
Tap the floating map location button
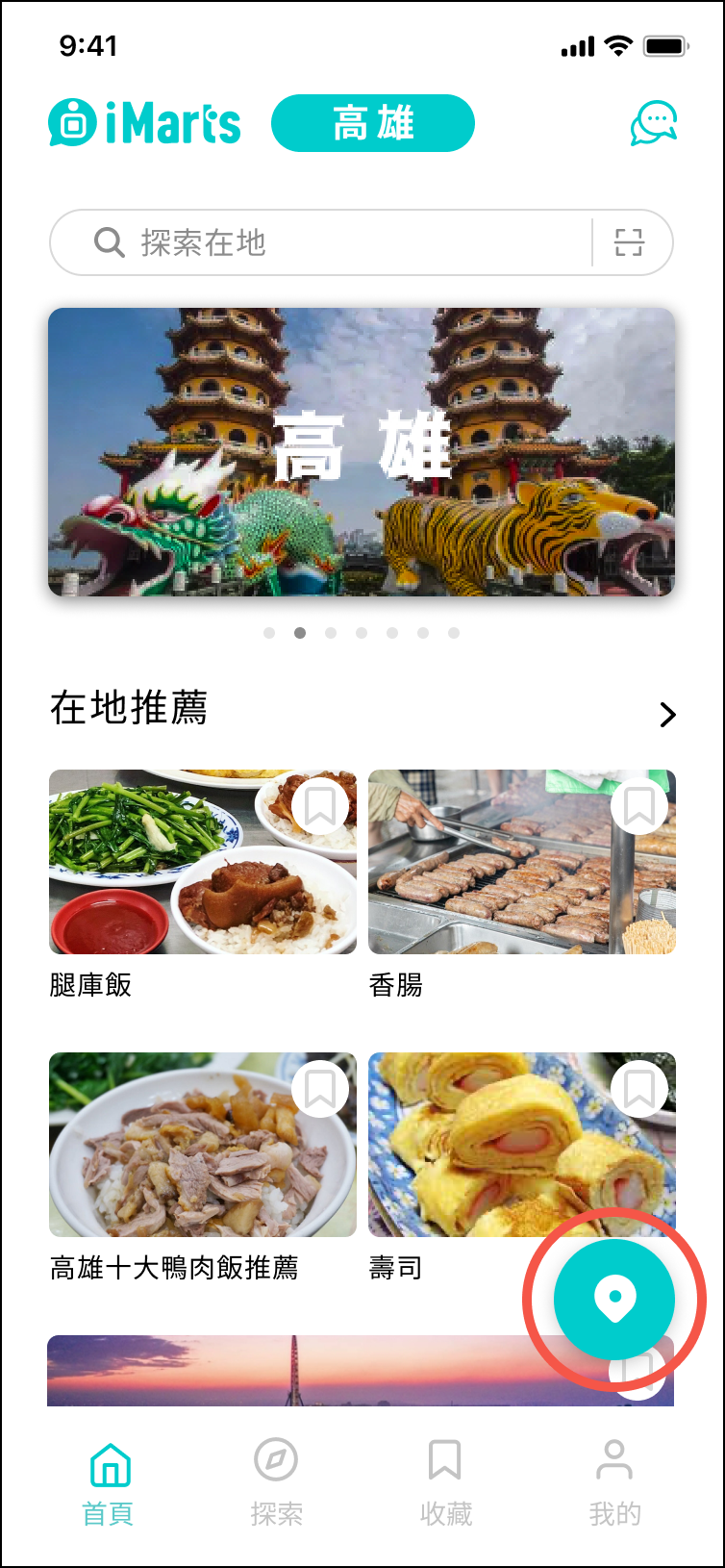(614, 1300)
